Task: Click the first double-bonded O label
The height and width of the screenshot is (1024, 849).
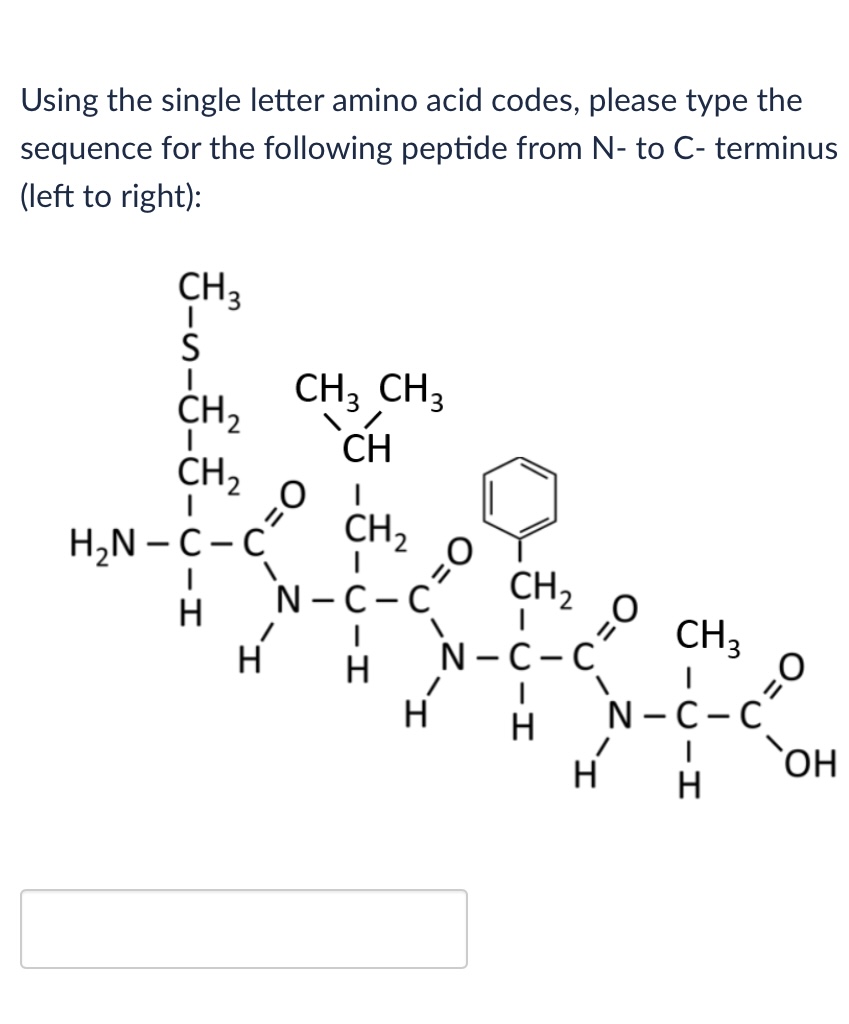Action: 292,492
